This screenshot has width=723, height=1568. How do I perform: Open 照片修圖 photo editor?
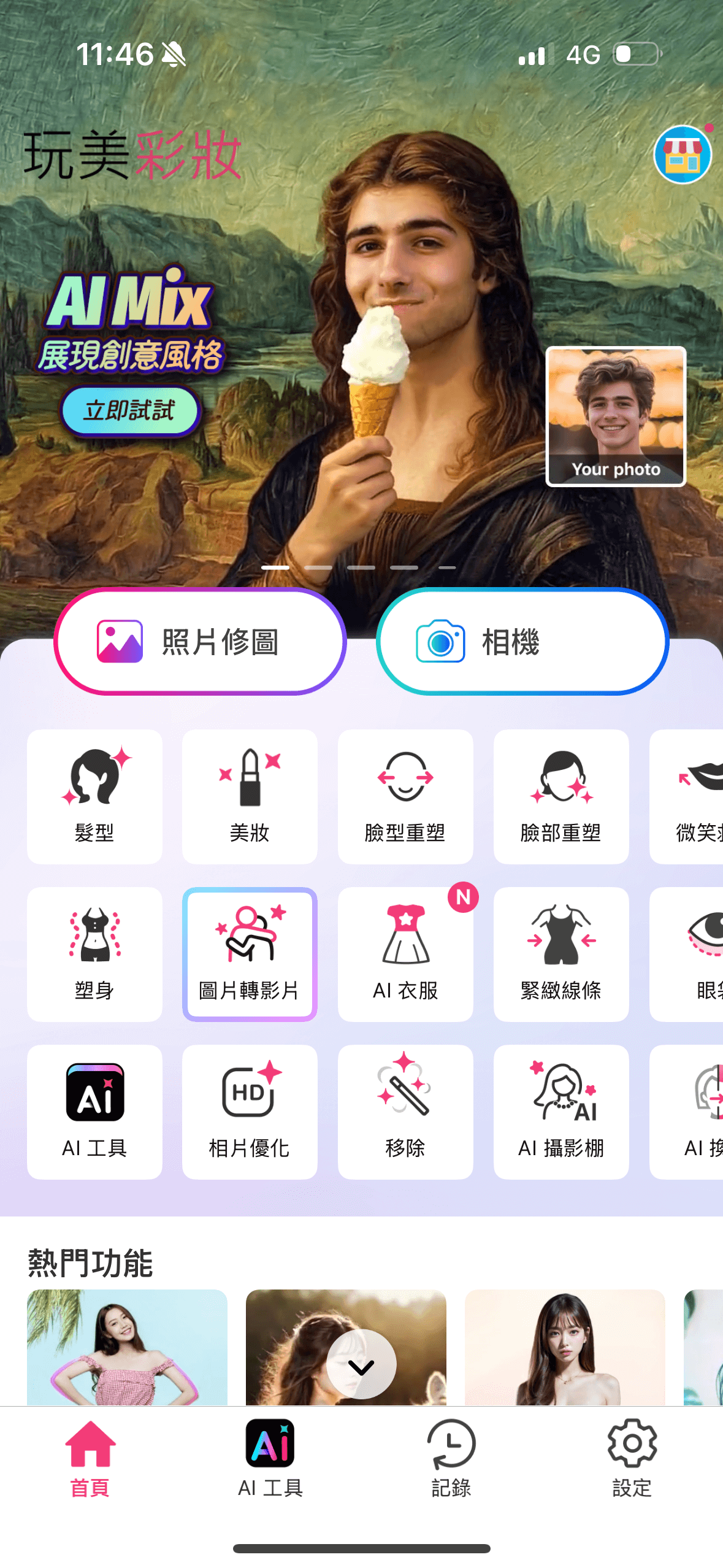(x=200, y=642)
